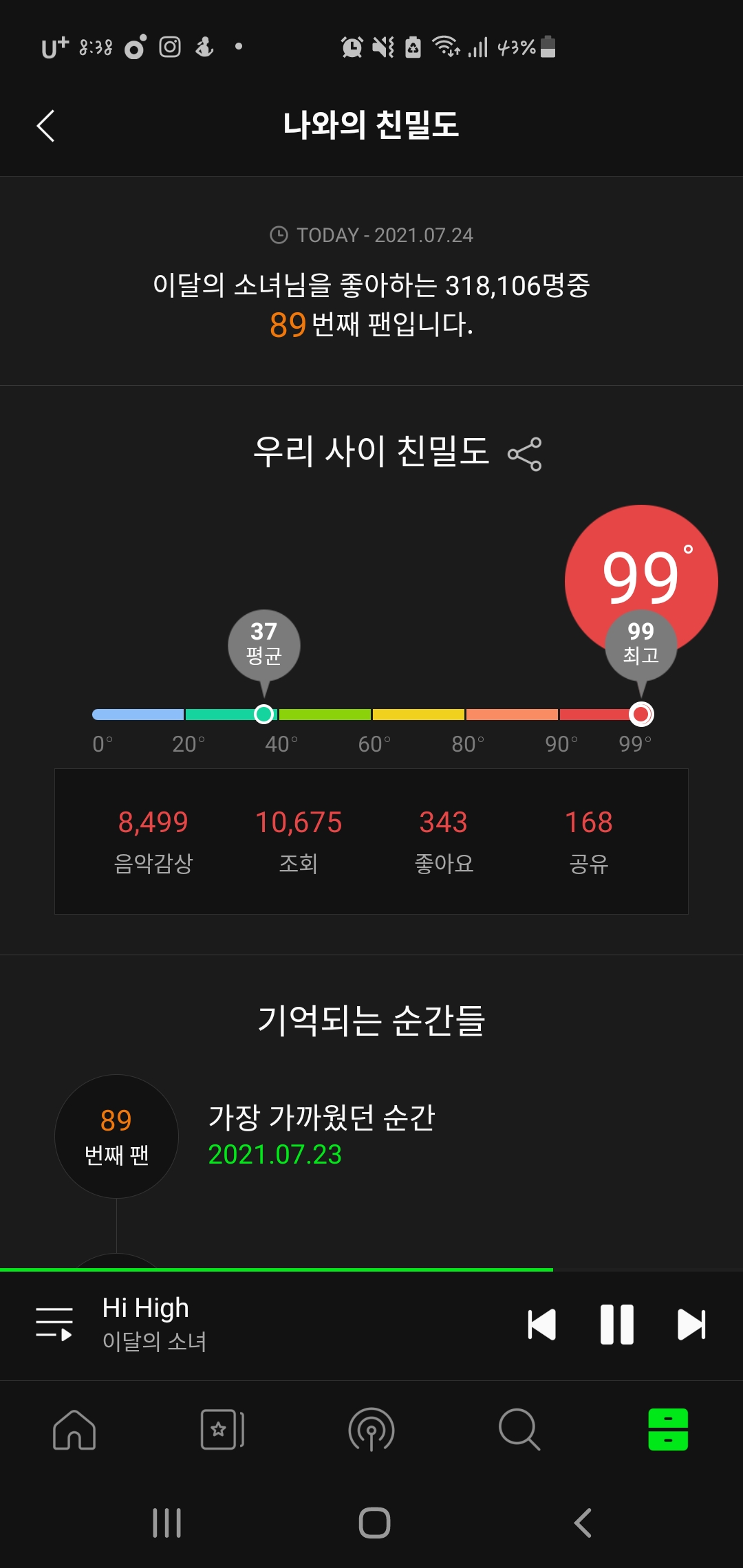Open the Search tab
This screenshot has width=743, height=1568.
click(519, 1430)
